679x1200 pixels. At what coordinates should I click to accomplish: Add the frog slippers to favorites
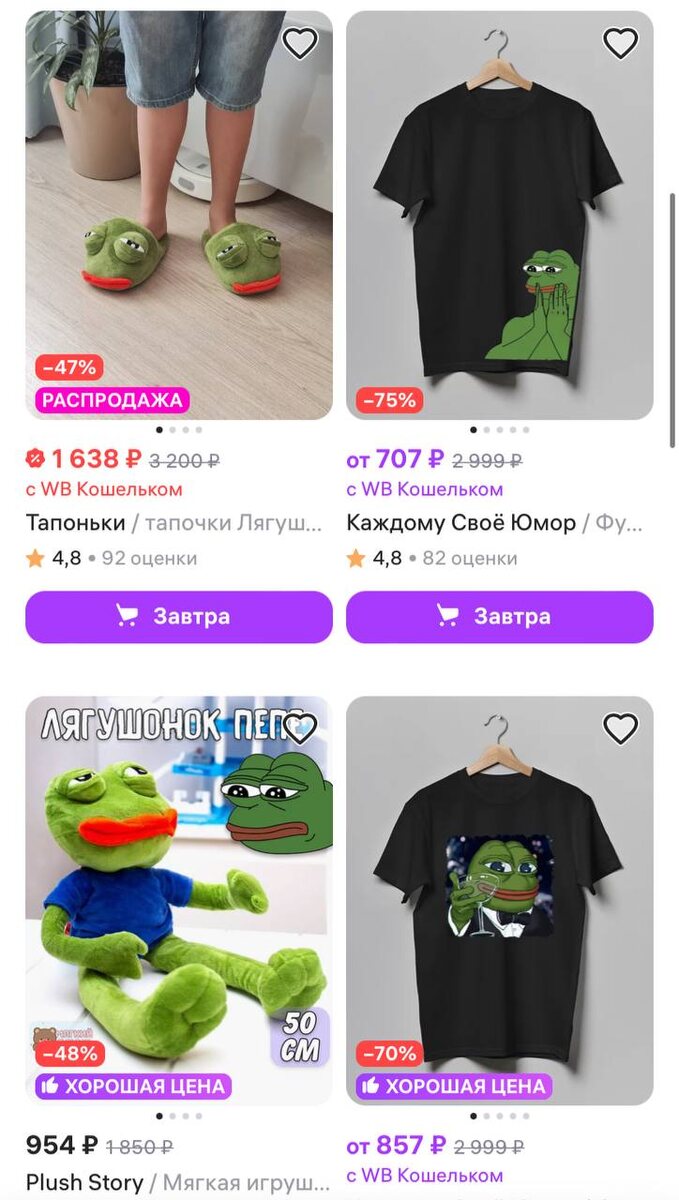coord(300,43)
